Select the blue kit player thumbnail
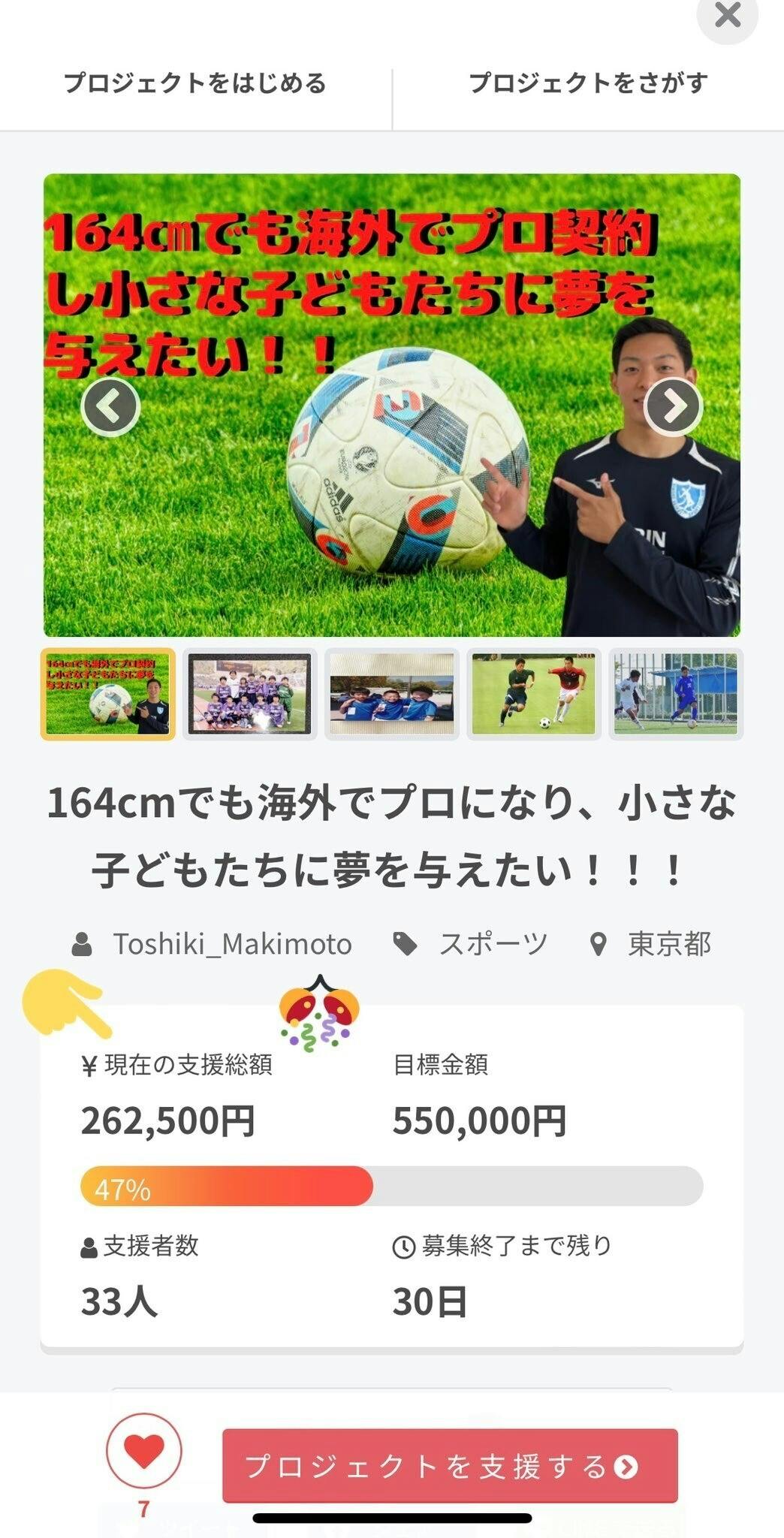Screen dimensions: 784x1538 (675, 694)
